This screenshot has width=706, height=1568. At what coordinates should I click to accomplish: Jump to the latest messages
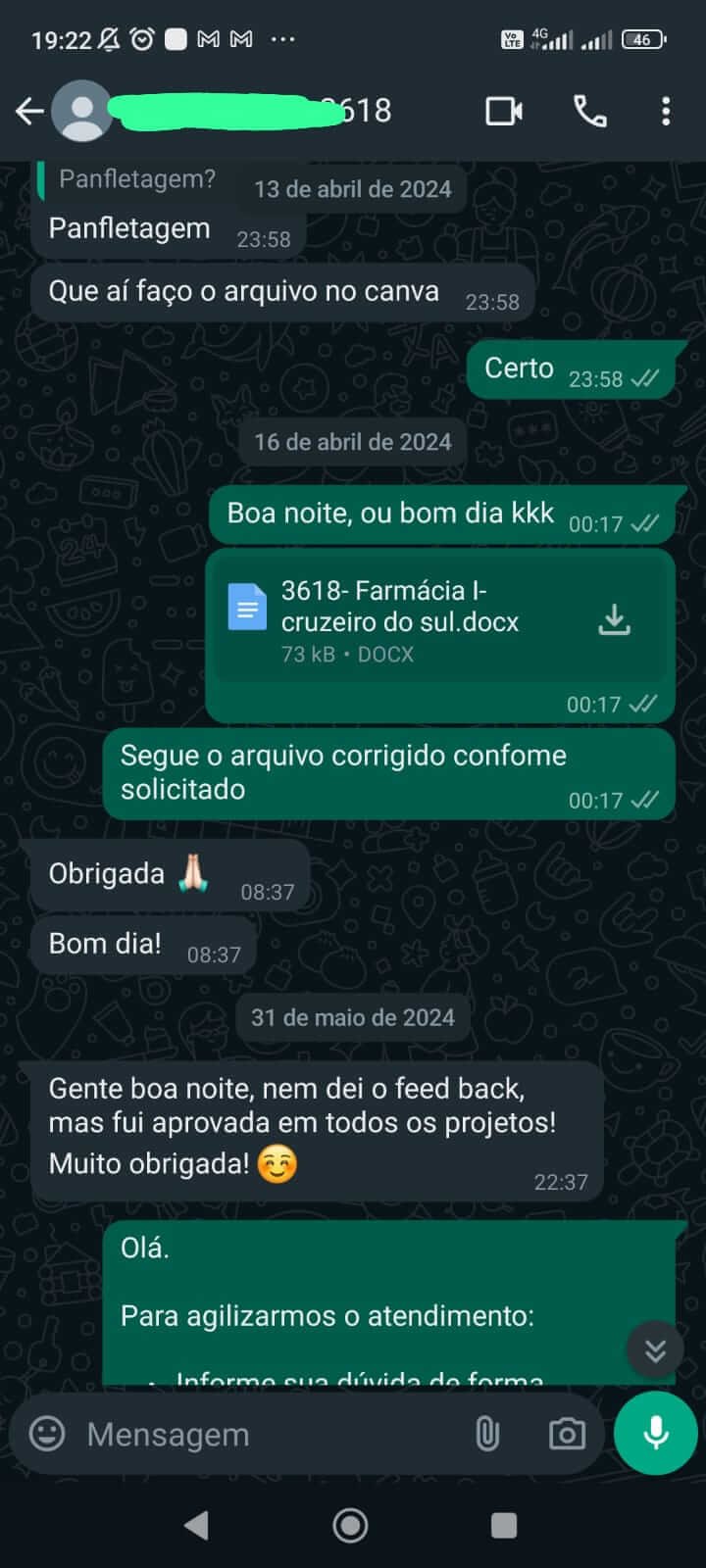click(x=654, y=1349)
